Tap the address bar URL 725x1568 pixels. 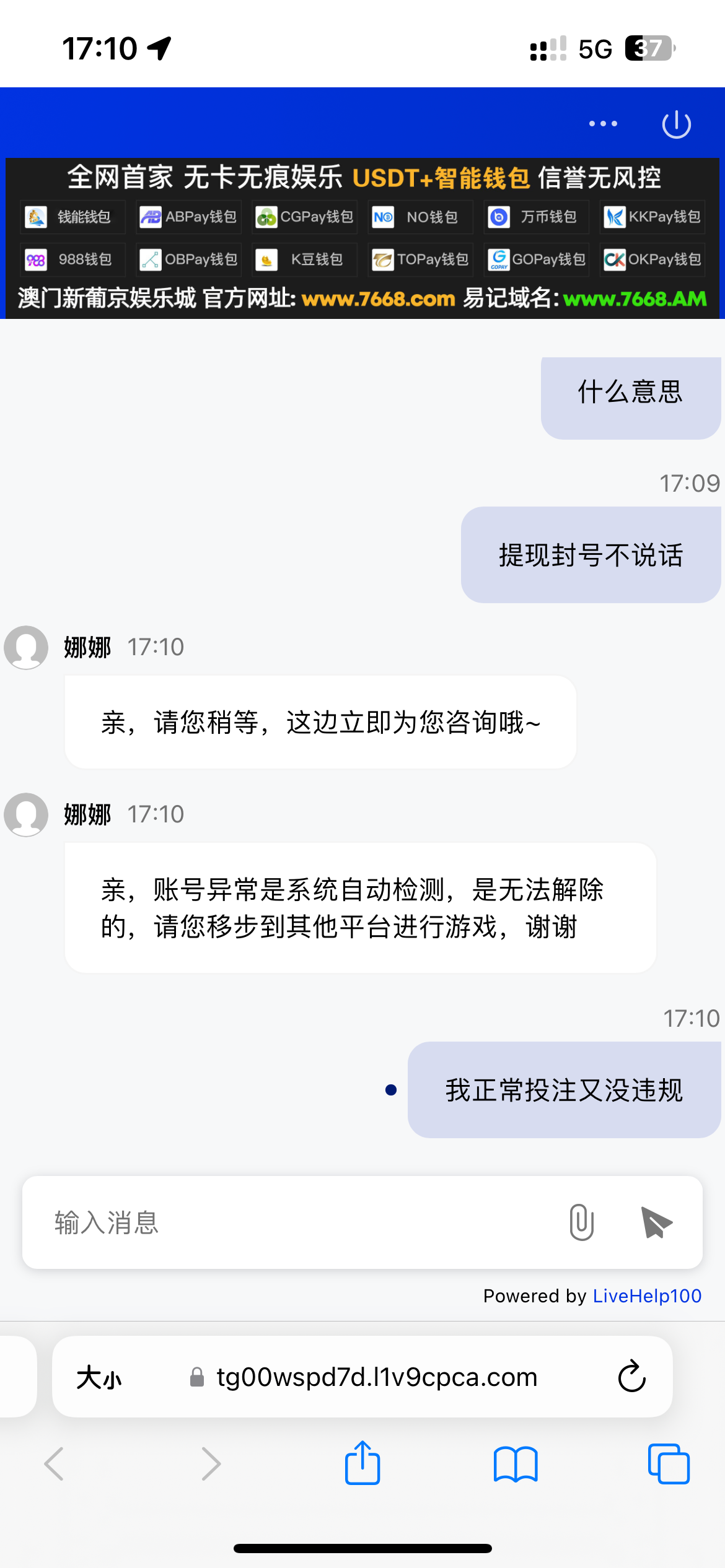tap(376, 1377)
